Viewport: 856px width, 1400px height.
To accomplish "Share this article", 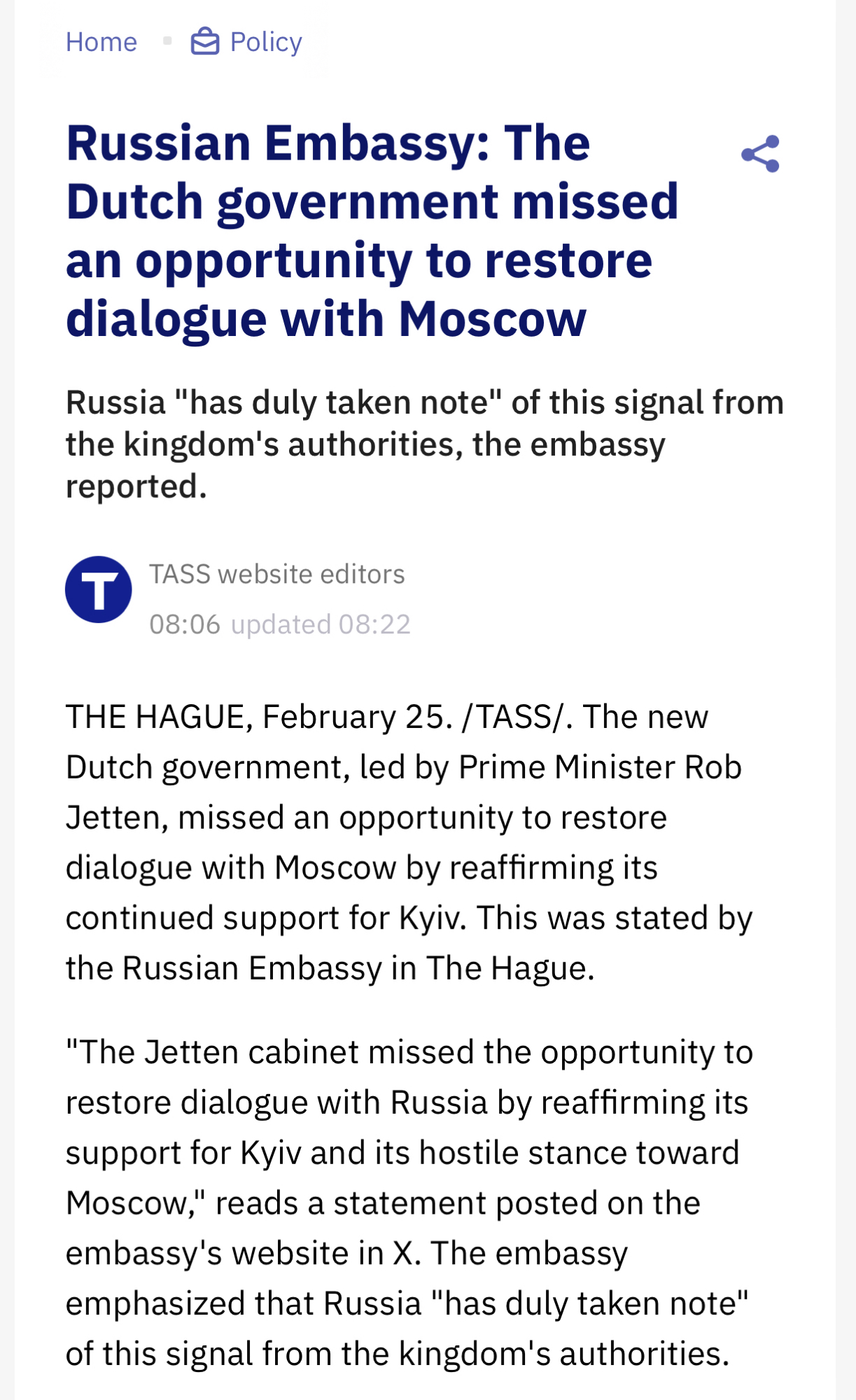I will coord(760,154).
